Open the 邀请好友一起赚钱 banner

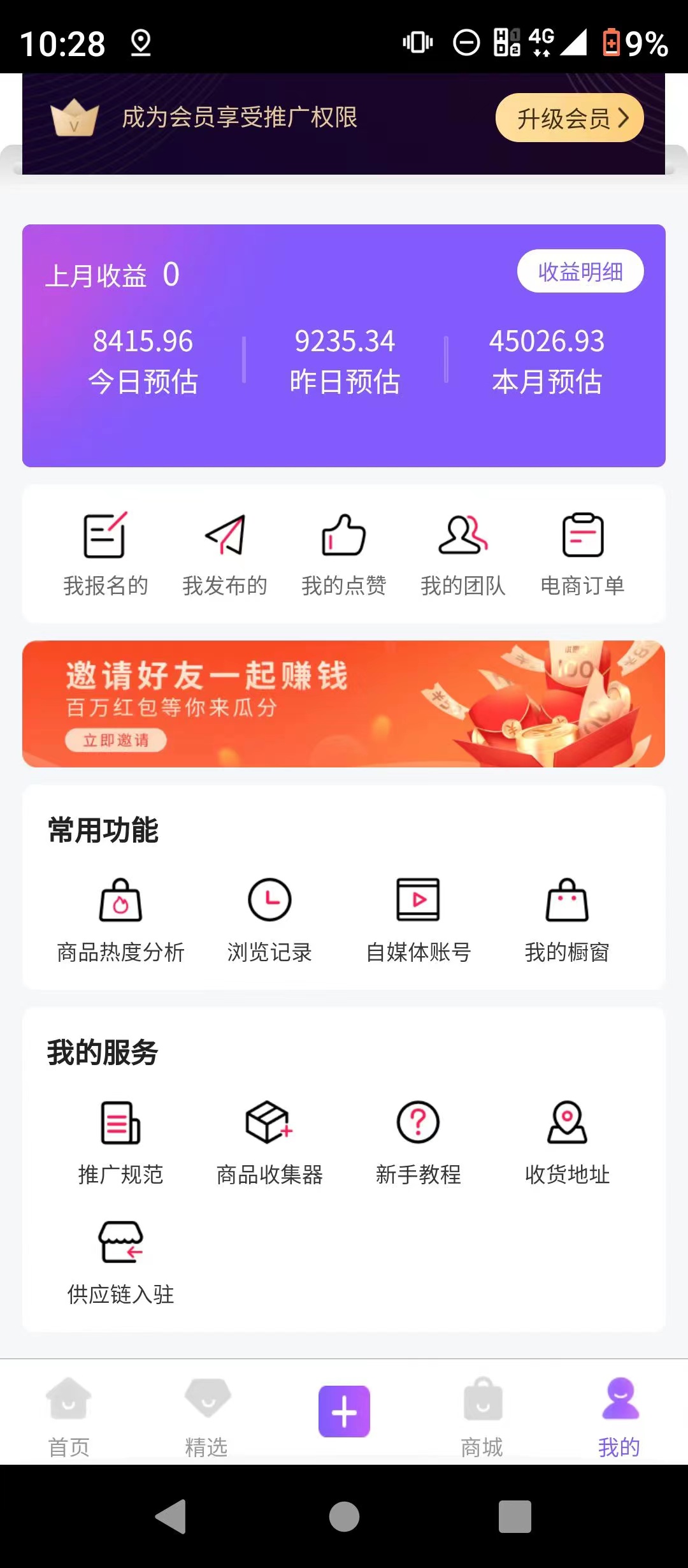tap(344, 704)
